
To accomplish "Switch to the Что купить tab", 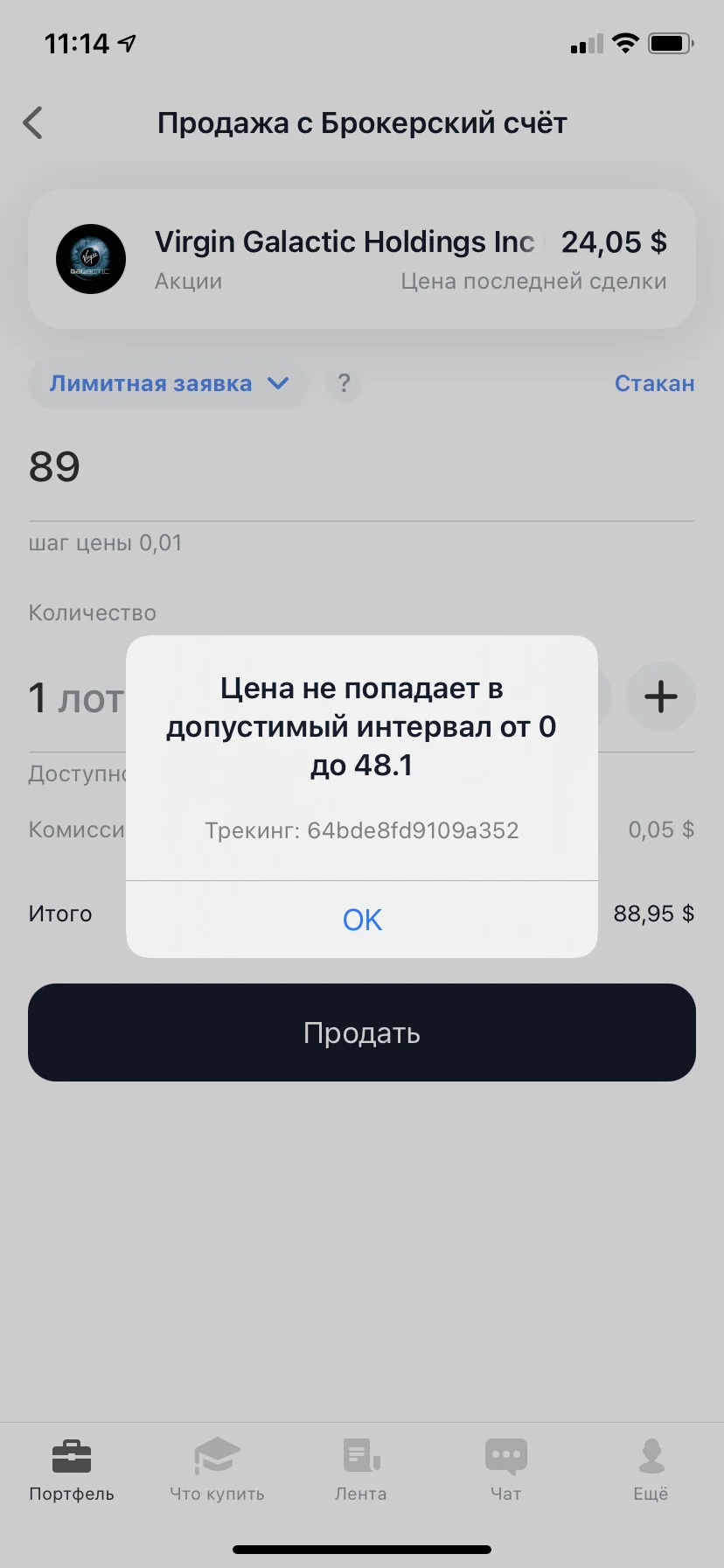I will point(217,1470).
